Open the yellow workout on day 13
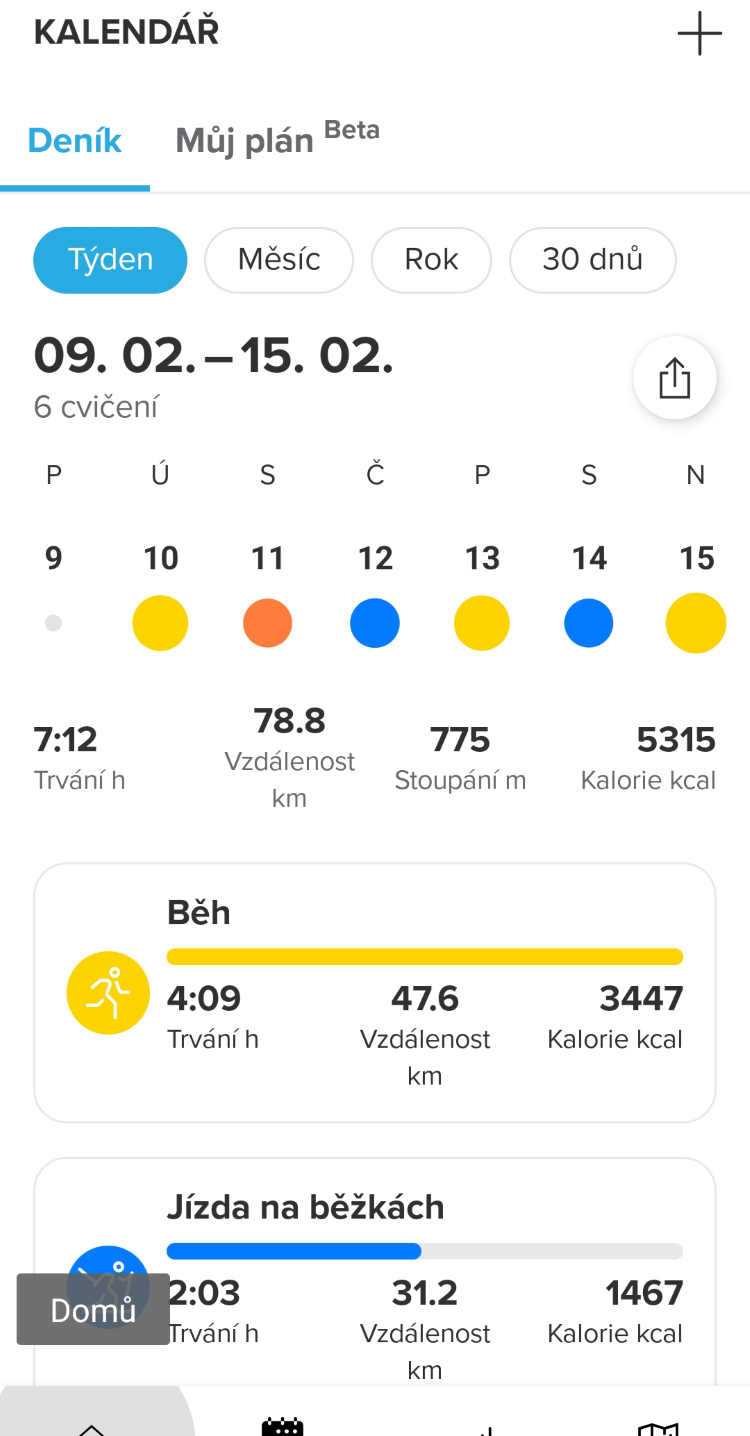Image resolution: width=750 pixels, height=1436 pixels. point(482,623)
